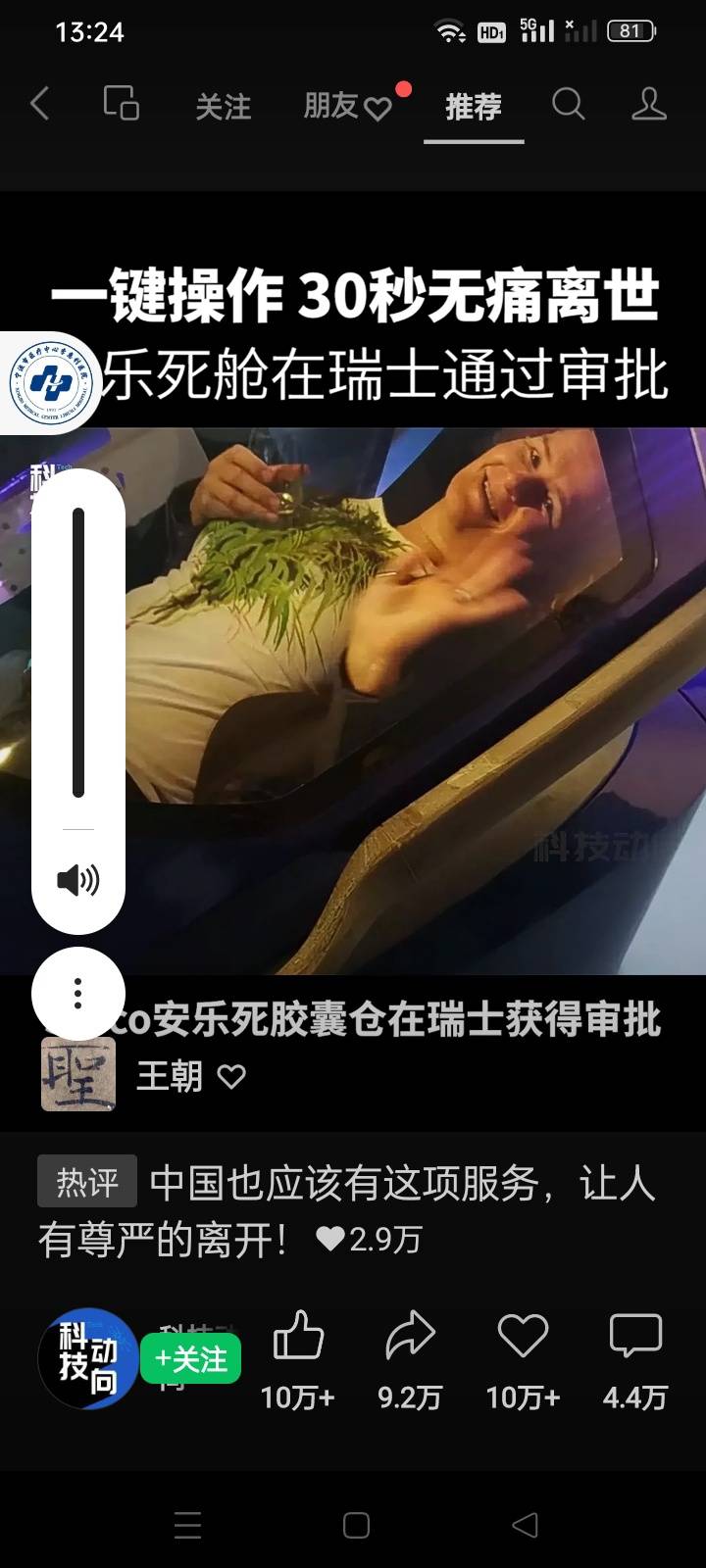
Task: Open the comments with 4.4万
Action: click(x=635, y=1336)
